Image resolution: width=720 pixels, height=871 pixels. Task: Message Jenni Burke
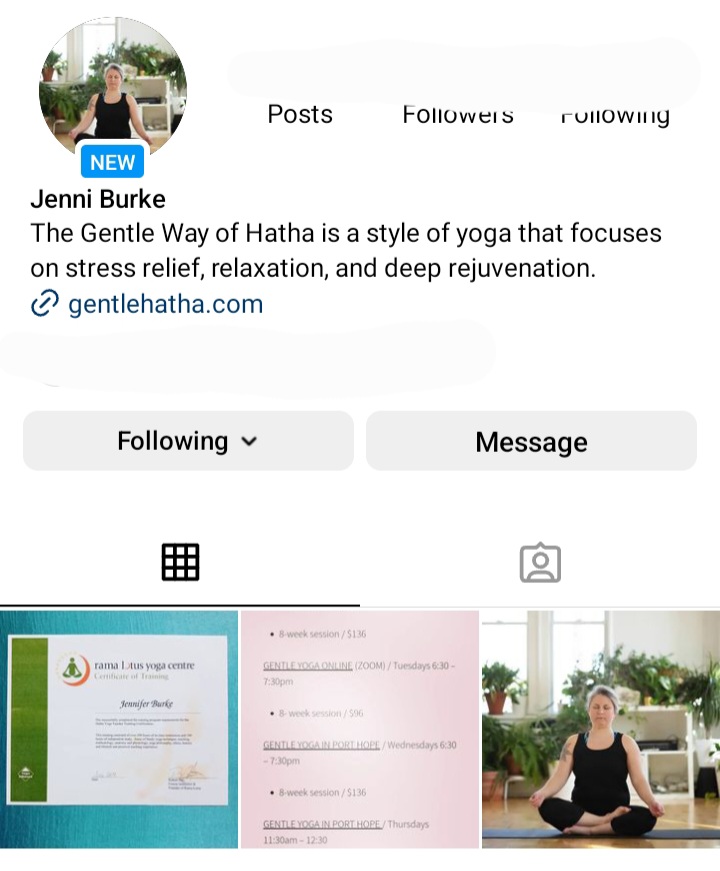[x=531, y=441]
